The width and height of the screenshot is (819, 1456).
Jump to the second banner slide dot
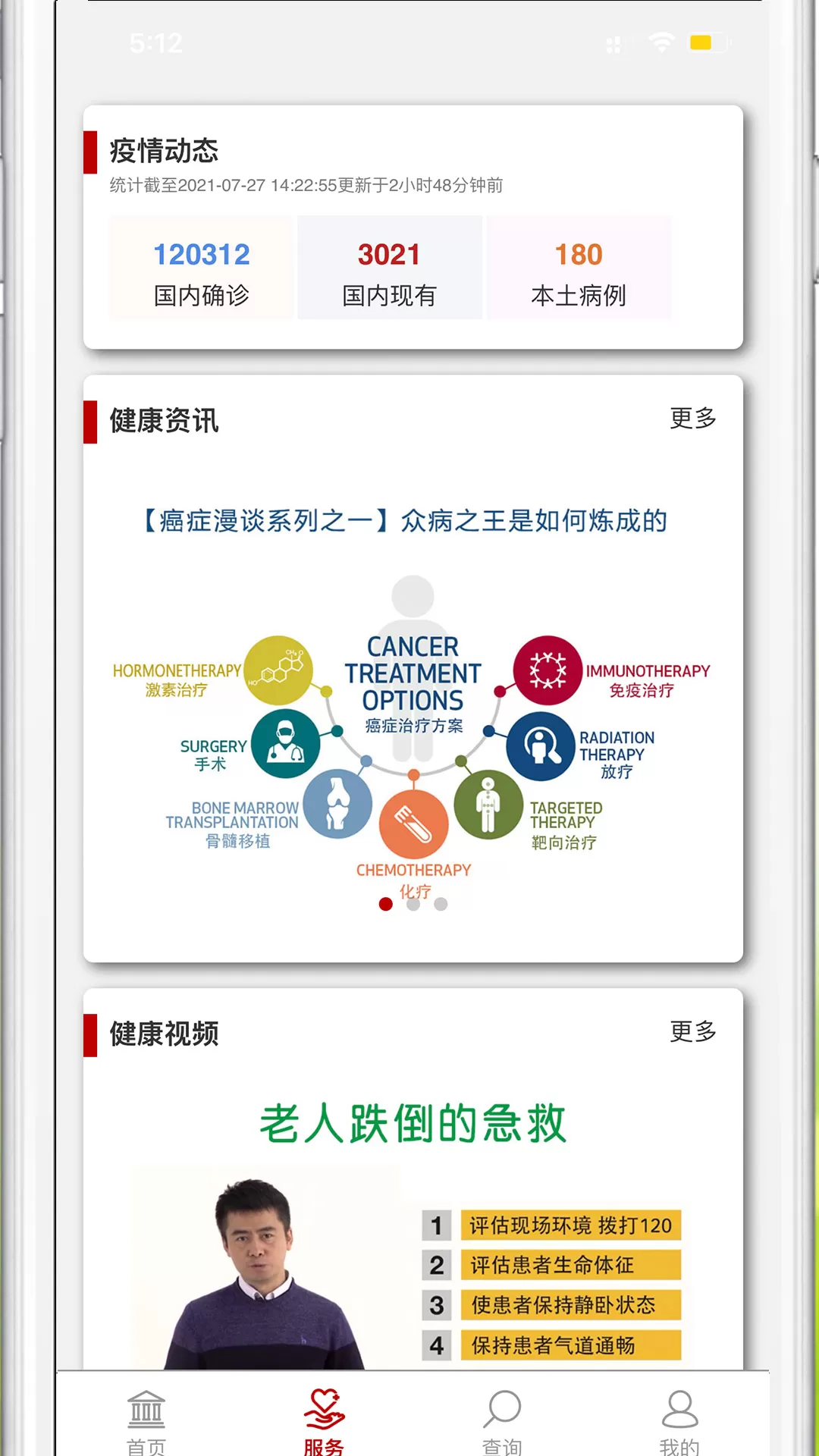(x=413, y=904)
